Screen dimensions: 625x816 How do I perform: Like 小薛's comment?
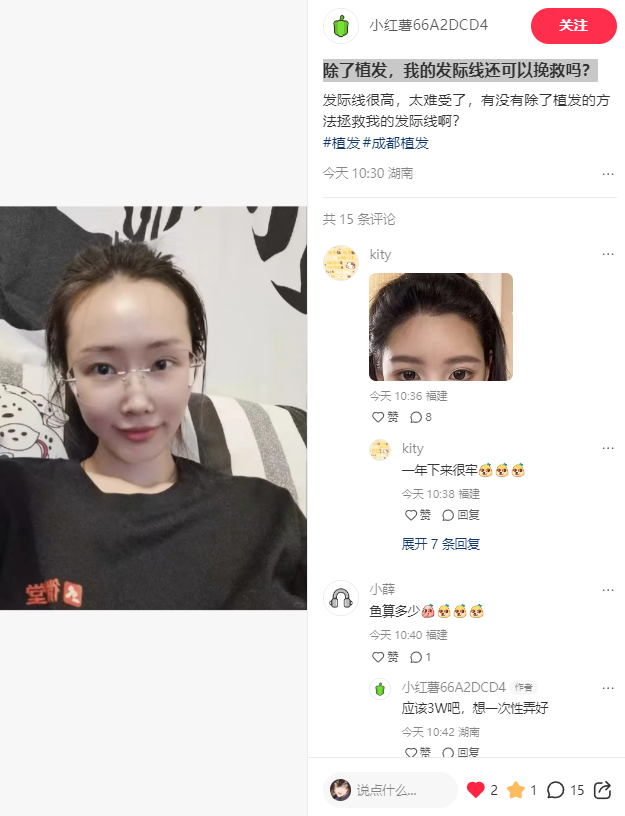385,657
